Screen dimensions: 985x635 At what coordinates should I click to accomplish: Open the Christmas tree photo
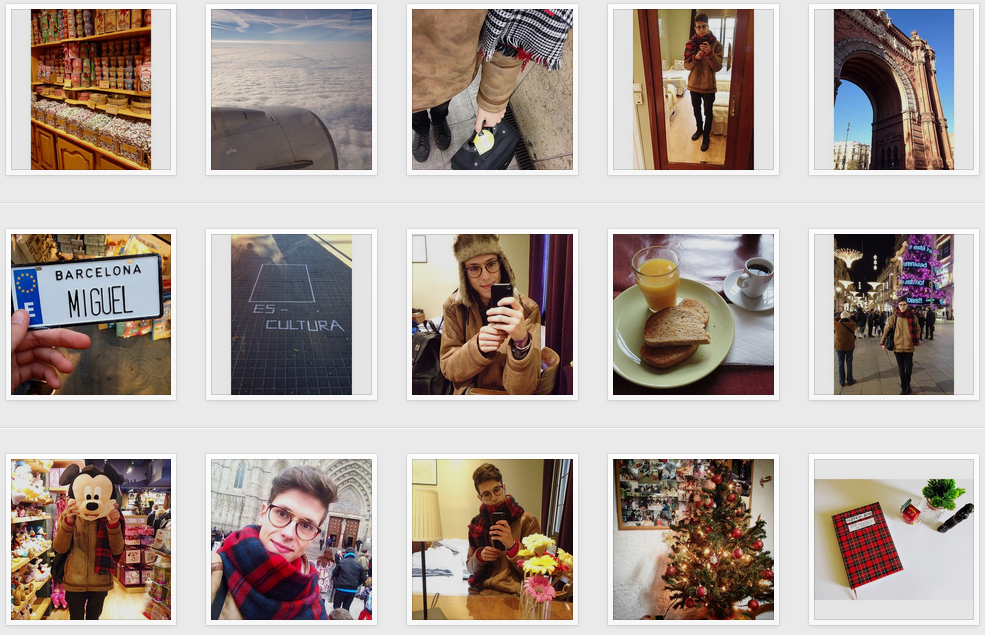(x=693, y=539)
